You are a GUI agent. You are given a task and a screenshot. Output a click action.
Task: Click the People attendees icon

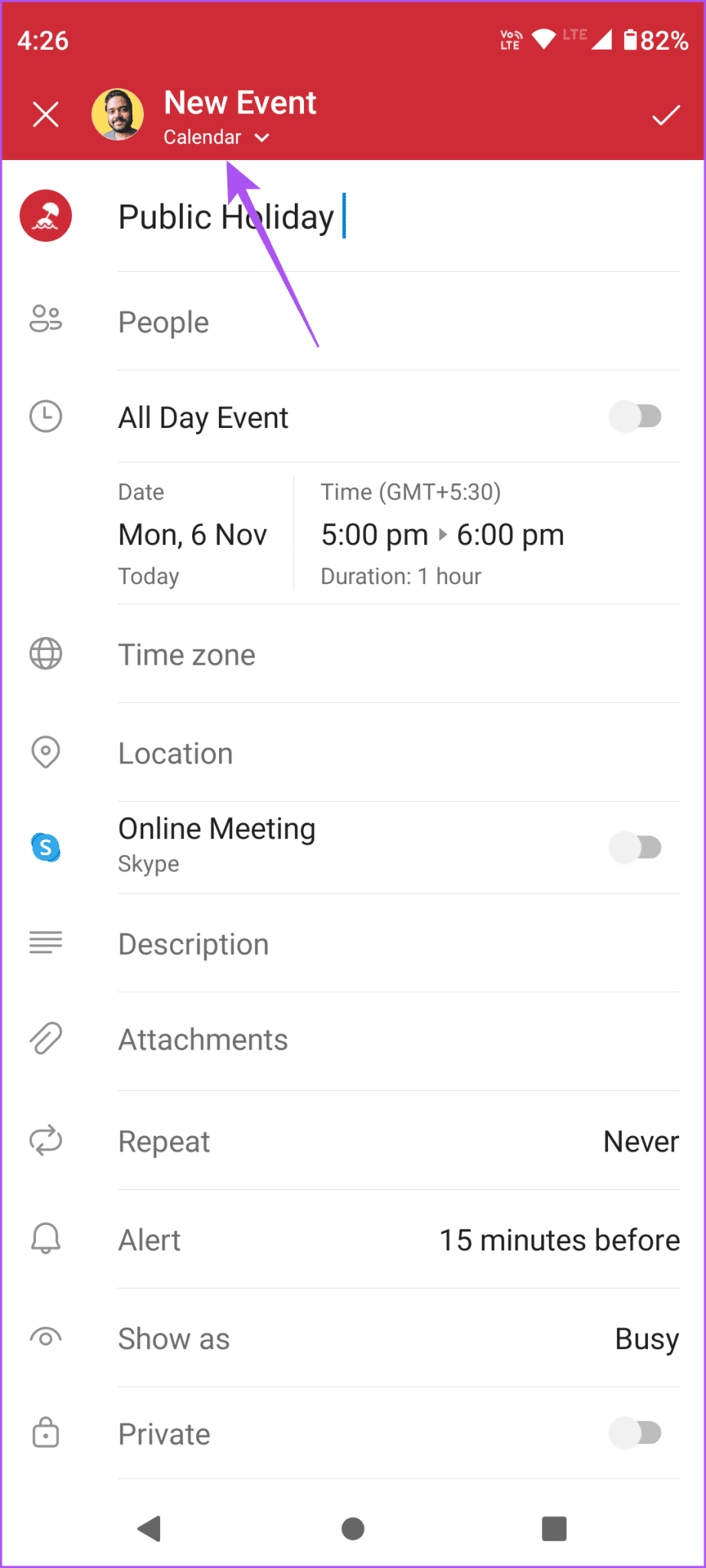pos(45,319)
